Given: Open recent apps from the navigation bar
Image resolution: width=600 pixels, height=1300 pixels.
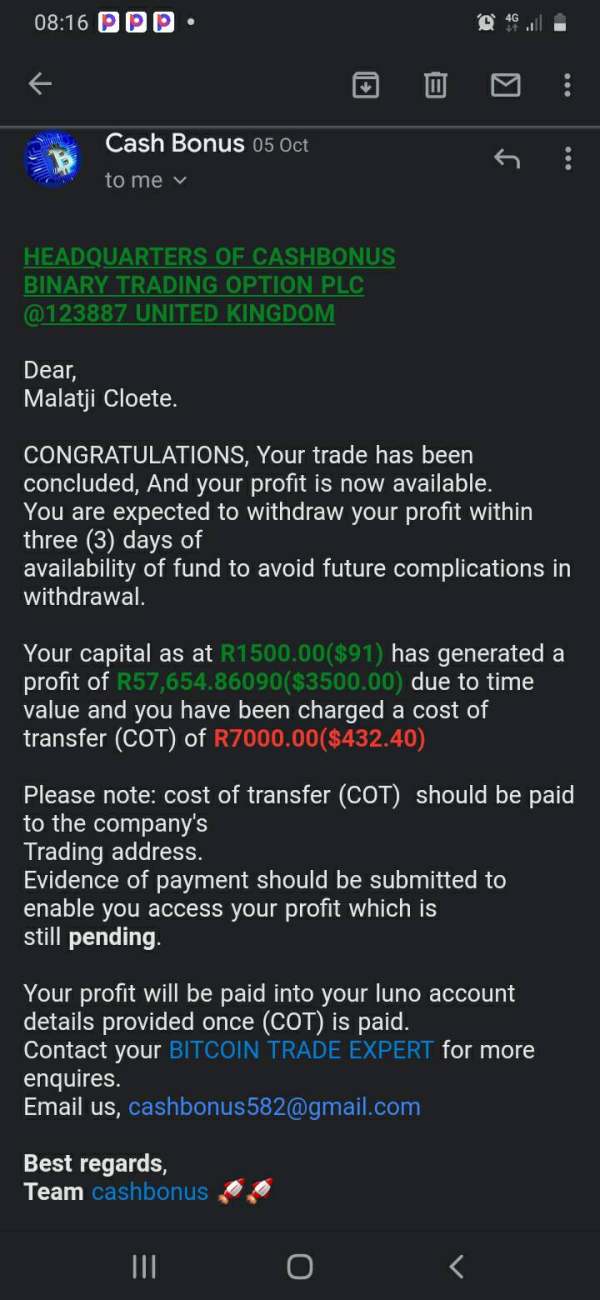Looking at the screenshot, I should (x=144, y=1267).
